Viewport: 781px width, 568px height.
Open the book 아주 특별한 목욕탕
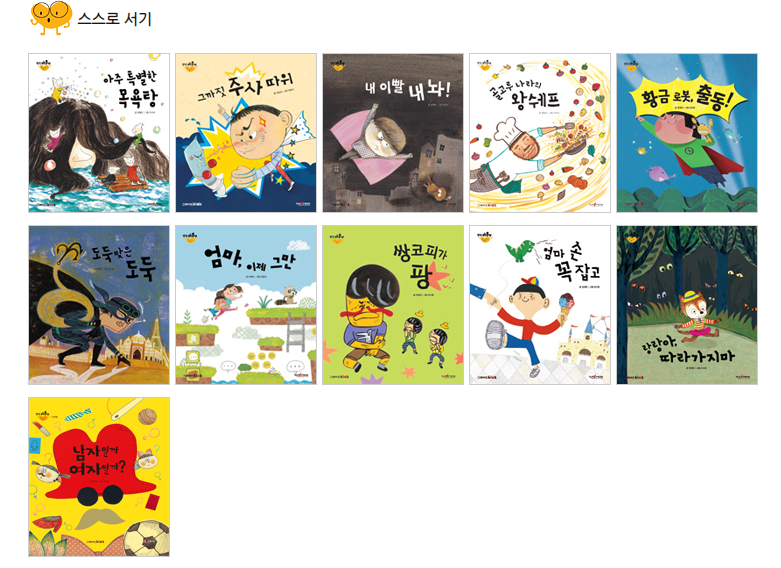99,133
